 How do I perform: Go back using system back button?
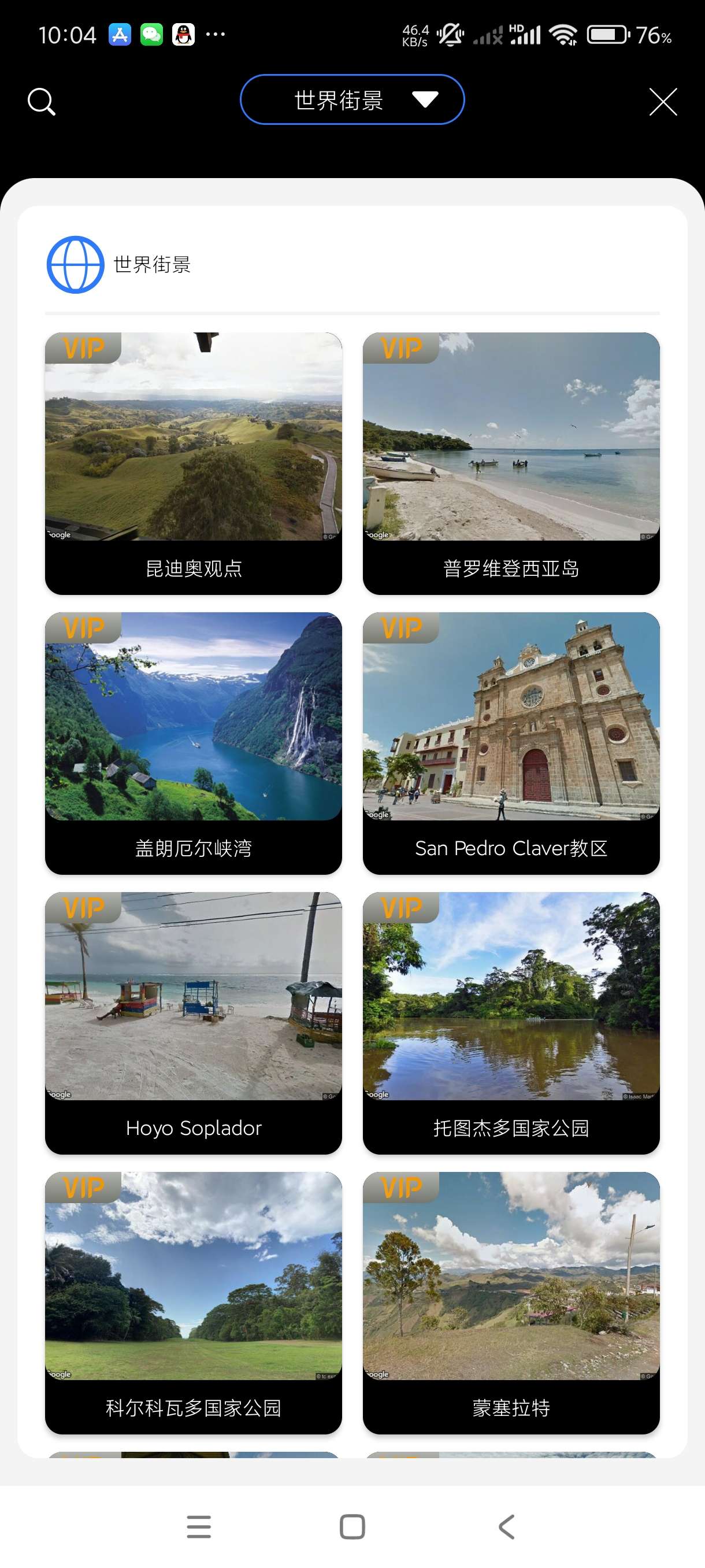(507, 1526)
